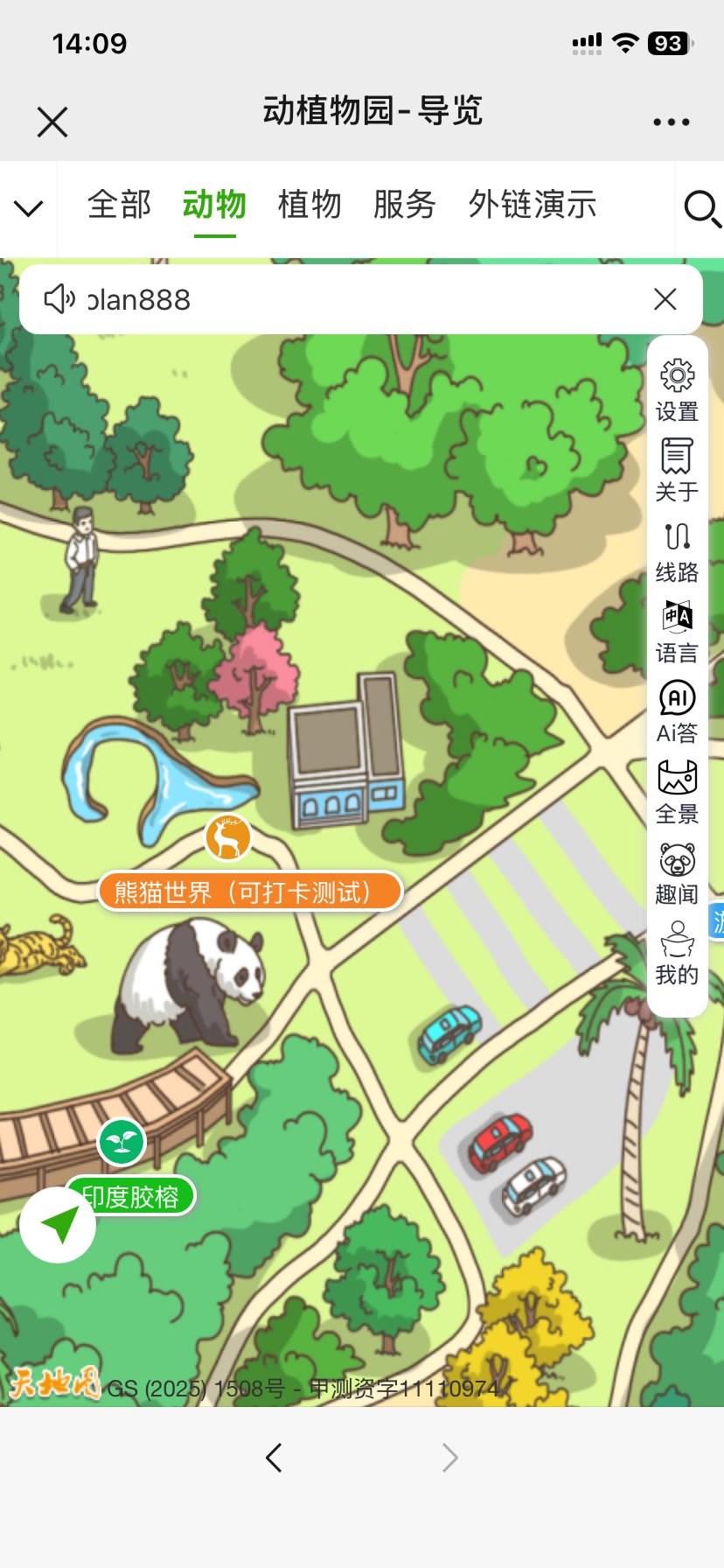Dismiss the plan888 audio notice
Viewport: 724px width, 1568px height.
[x=665, y=299]
